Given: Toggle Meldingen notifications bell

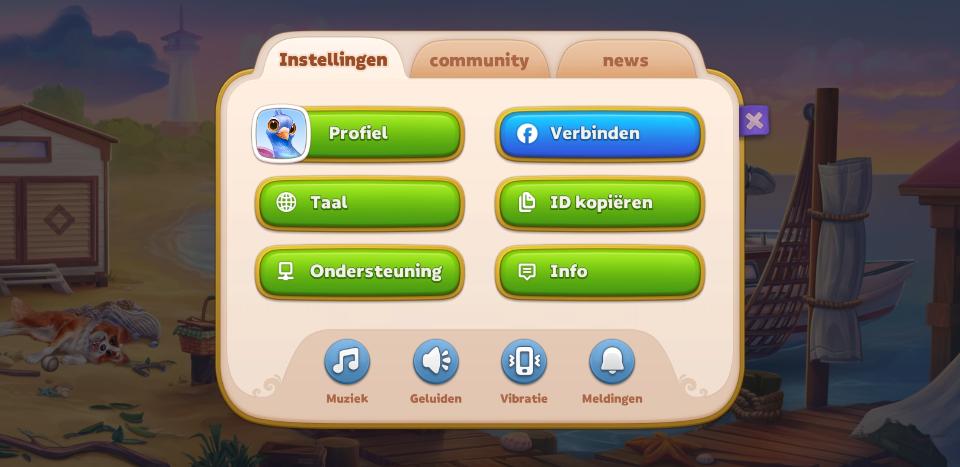Looking at the screenshot, I should pyautogui.click(x=612, y=362).
